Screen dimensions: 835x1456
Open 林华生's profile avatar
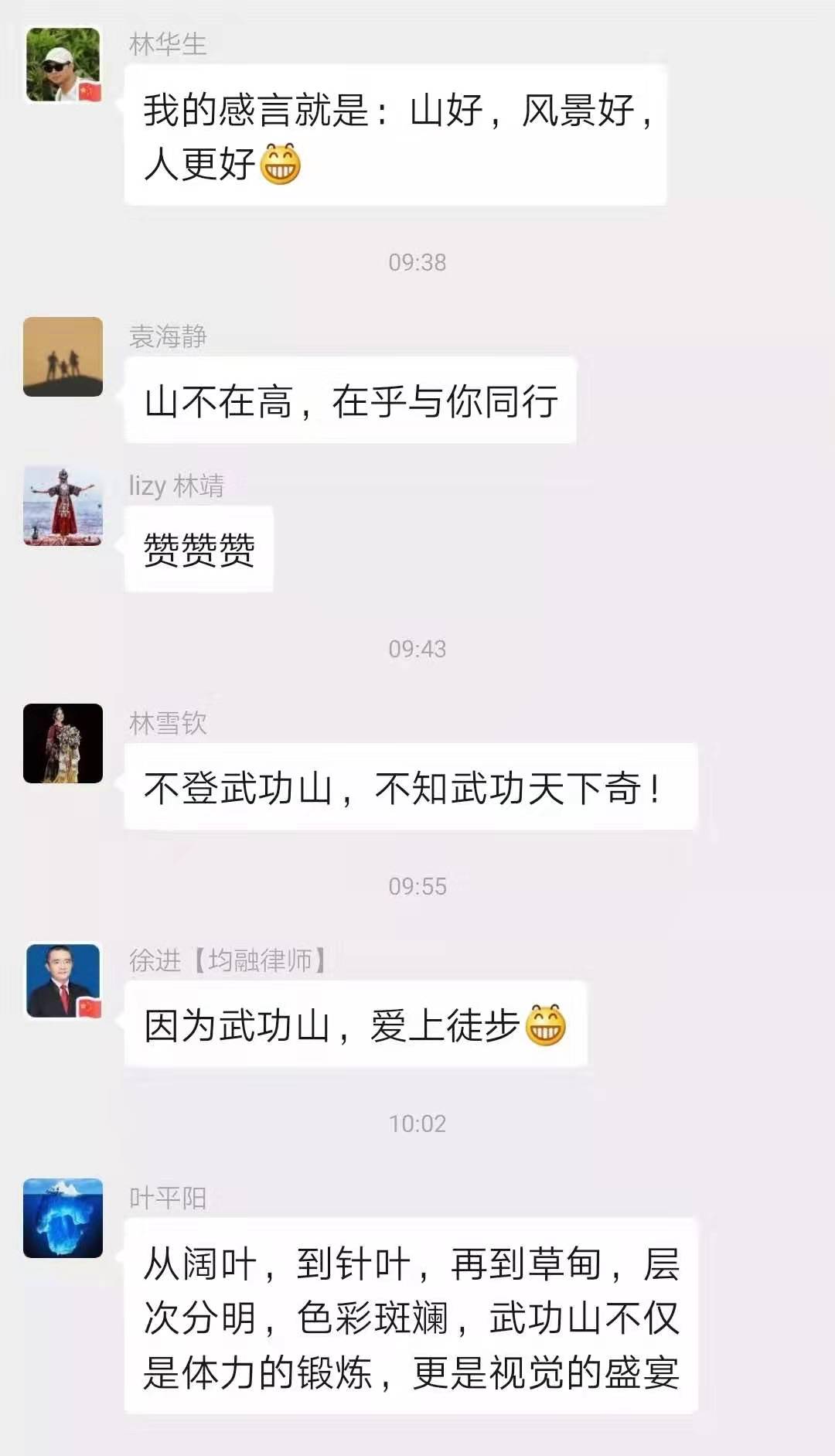coord(63,65)
